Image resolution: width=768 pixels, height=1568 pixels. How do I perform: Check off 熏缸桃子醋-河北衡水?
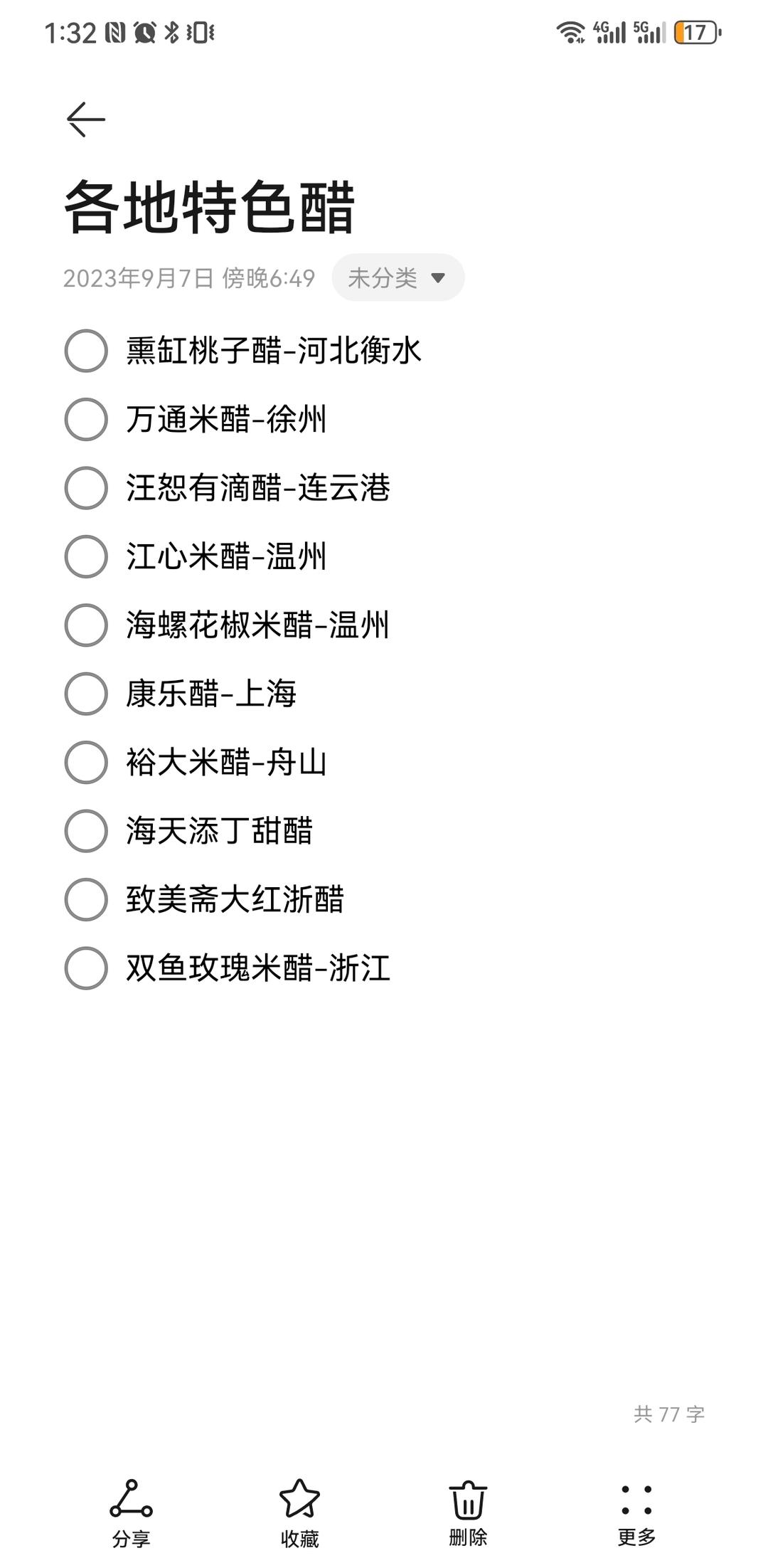click(86, 351)
